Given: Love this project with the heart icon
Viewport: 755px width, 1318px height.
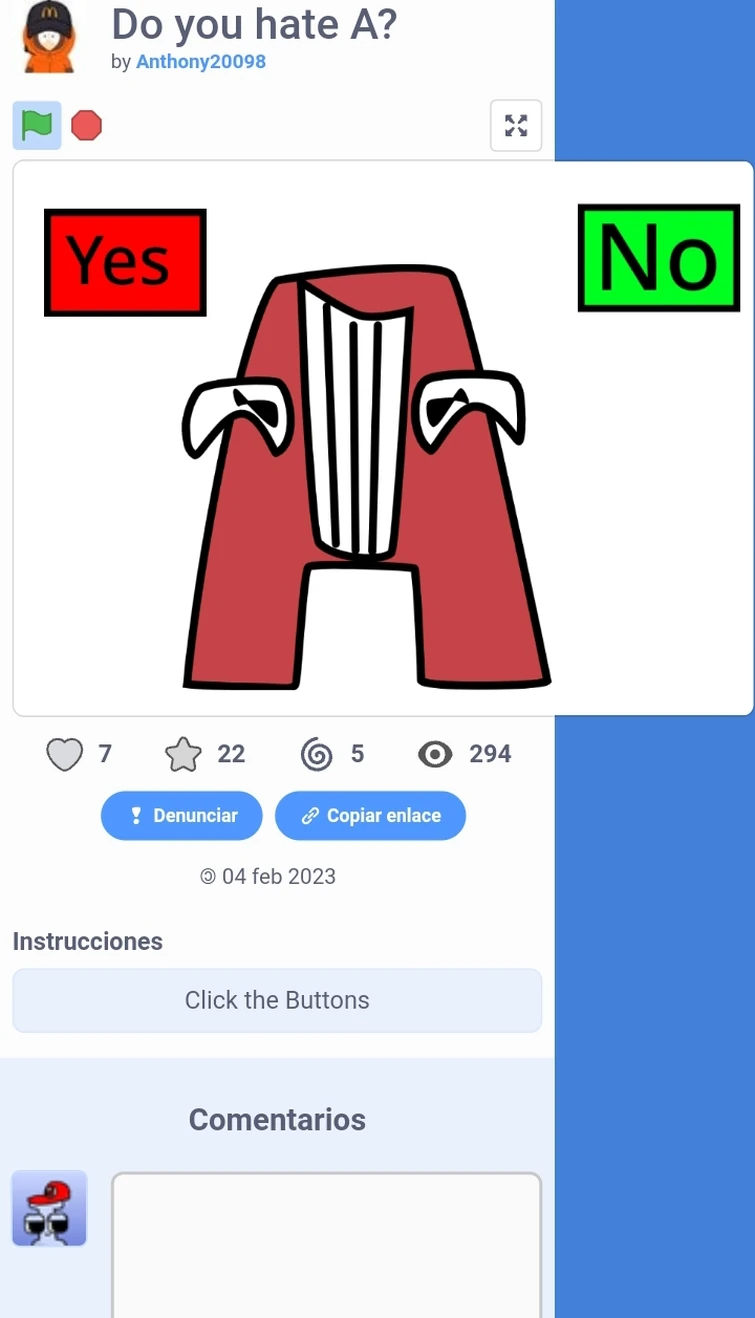Looking at the screenshot, I should [65, 754].
